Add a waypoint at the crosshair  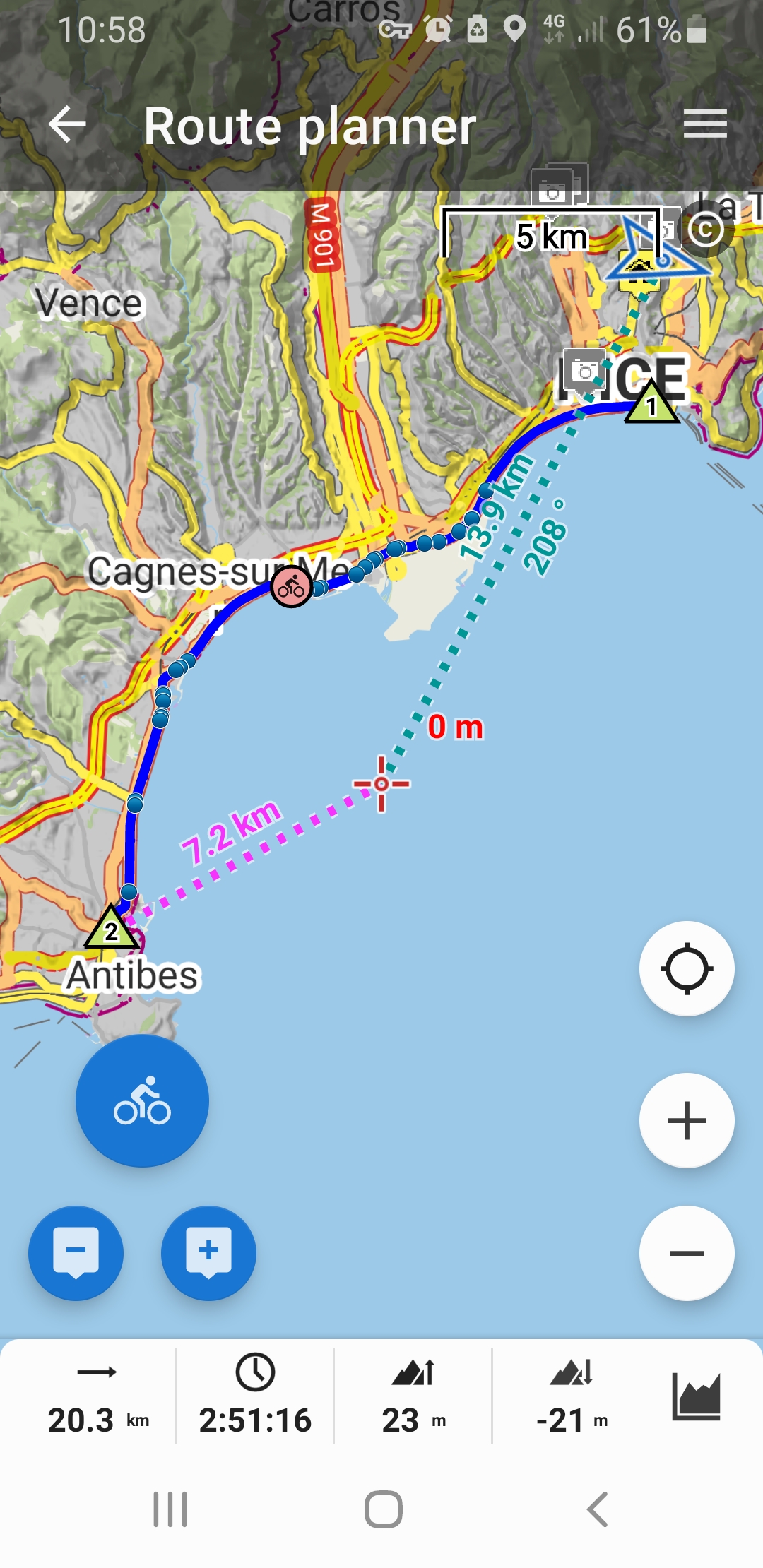click(208, 1253)
